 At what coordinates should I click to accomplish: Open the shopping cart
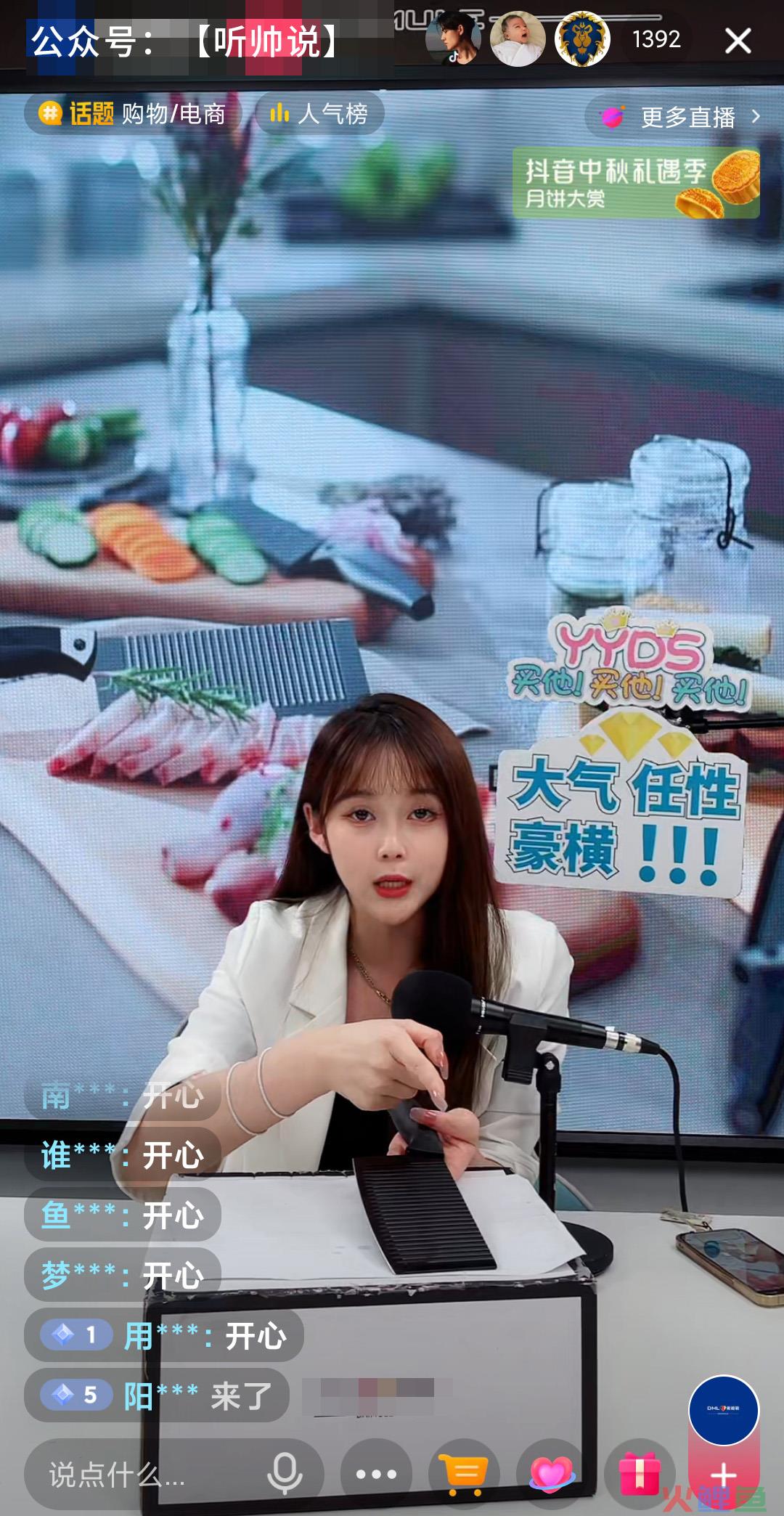coord(464,1474)
